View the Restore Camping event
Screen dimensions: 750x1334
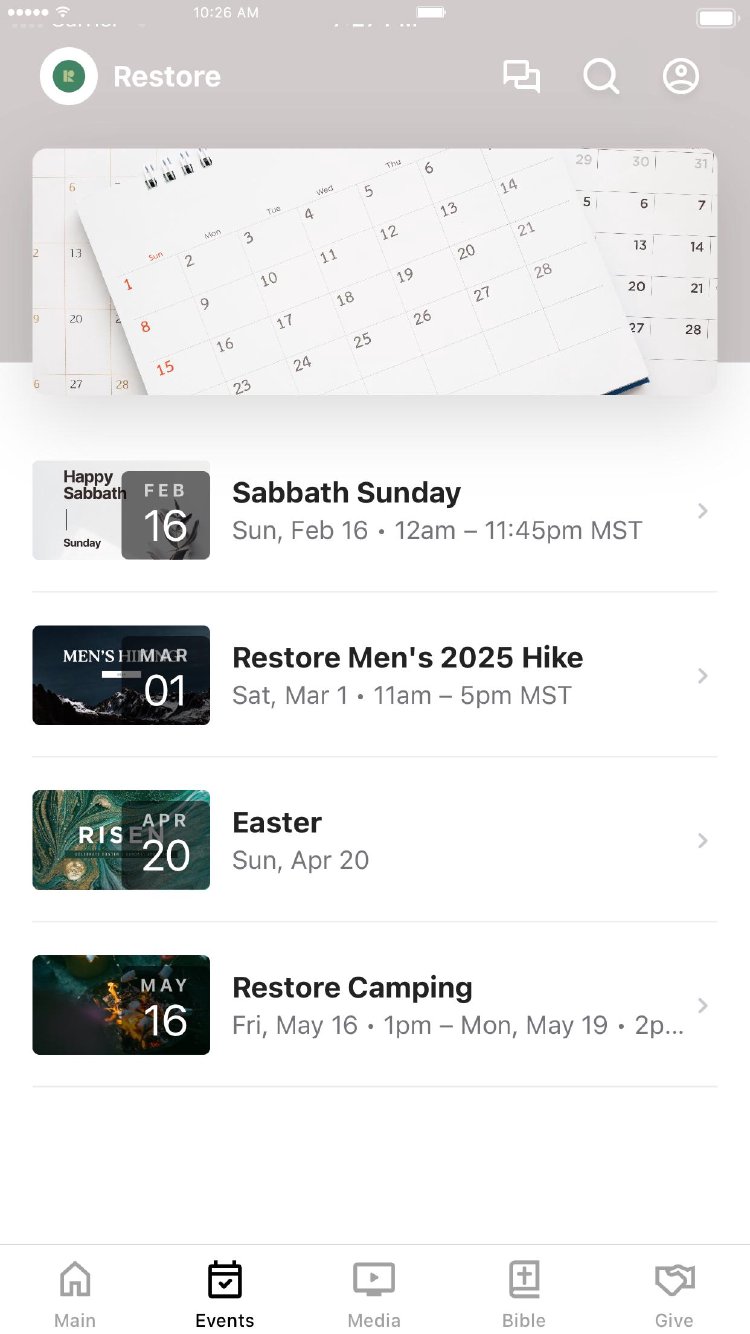tap(374, 1005)
